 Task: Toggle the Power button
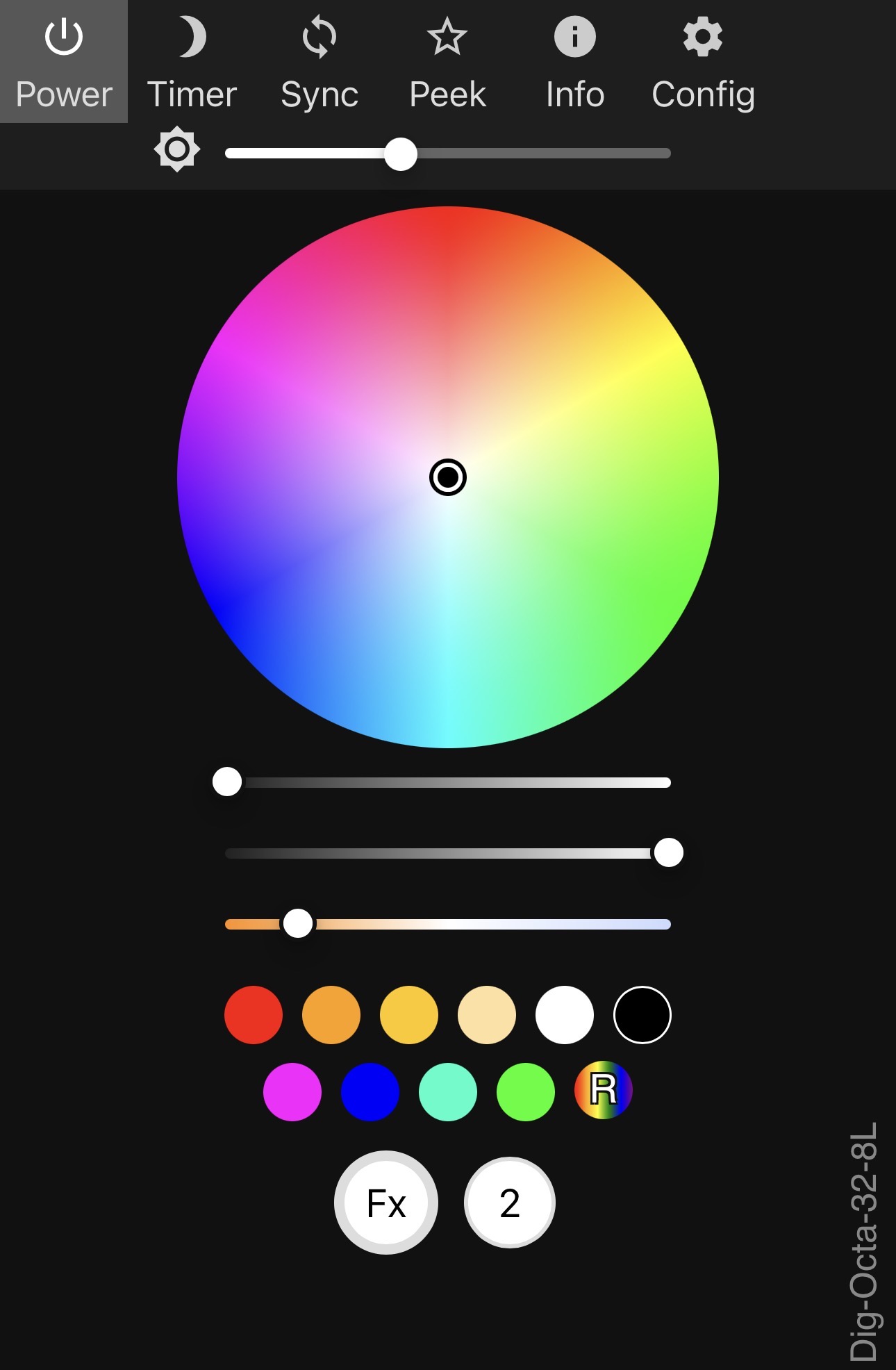coord(63,61)
